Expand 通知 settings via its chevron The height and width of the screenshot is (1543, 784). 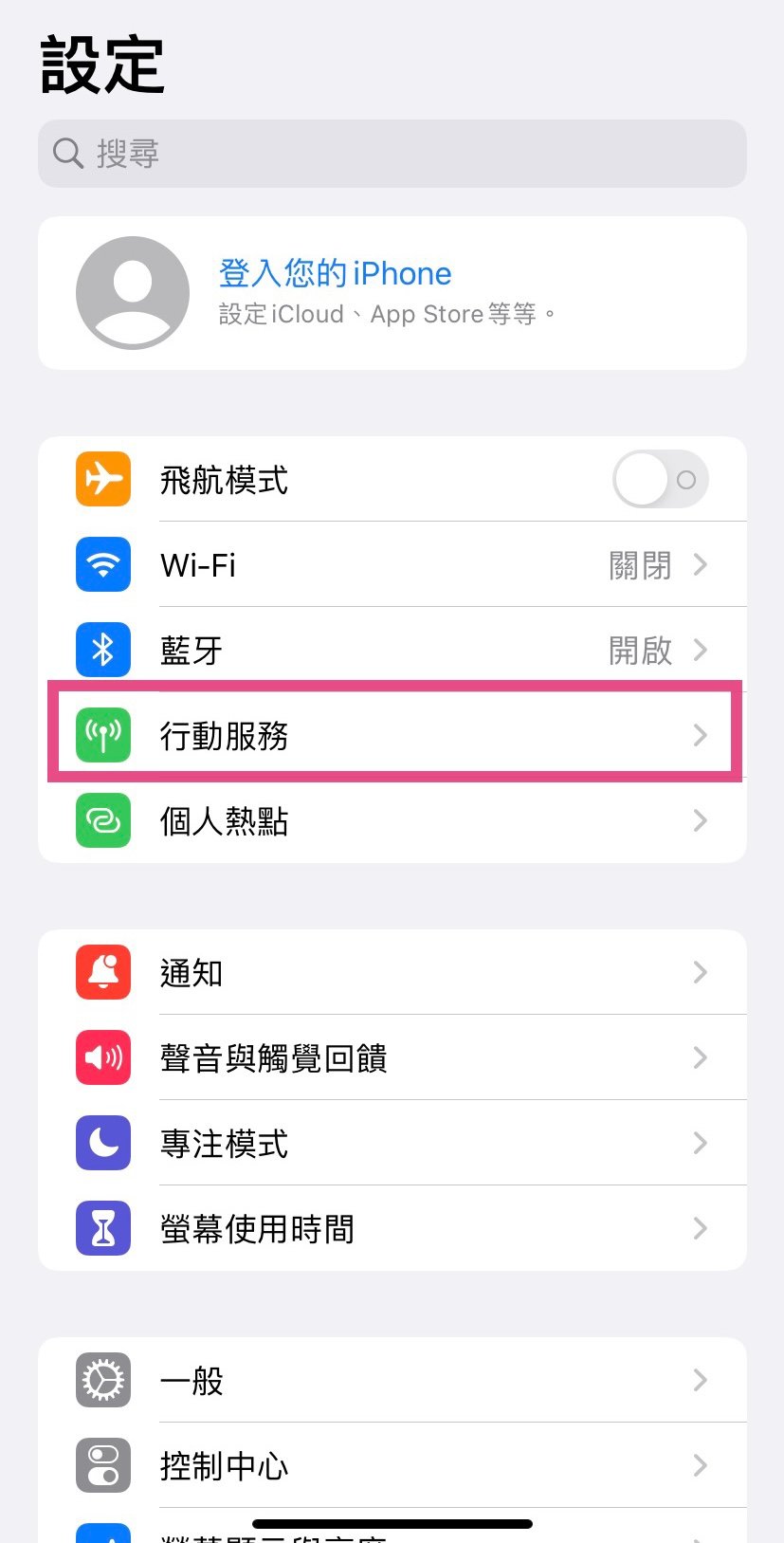pyautogui.click(x=701, y=972)
